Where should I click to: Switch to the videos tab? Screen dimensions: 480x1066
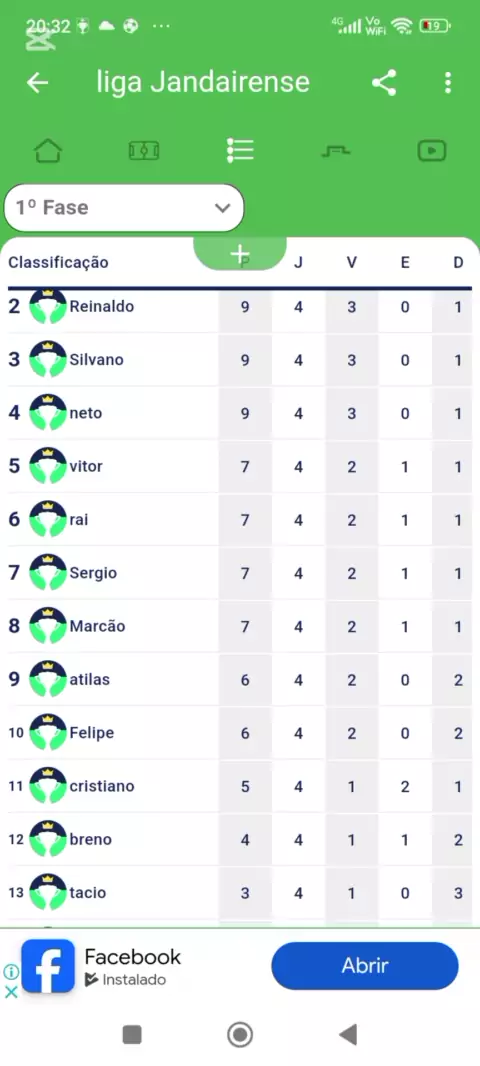click(x=432, y=150)
